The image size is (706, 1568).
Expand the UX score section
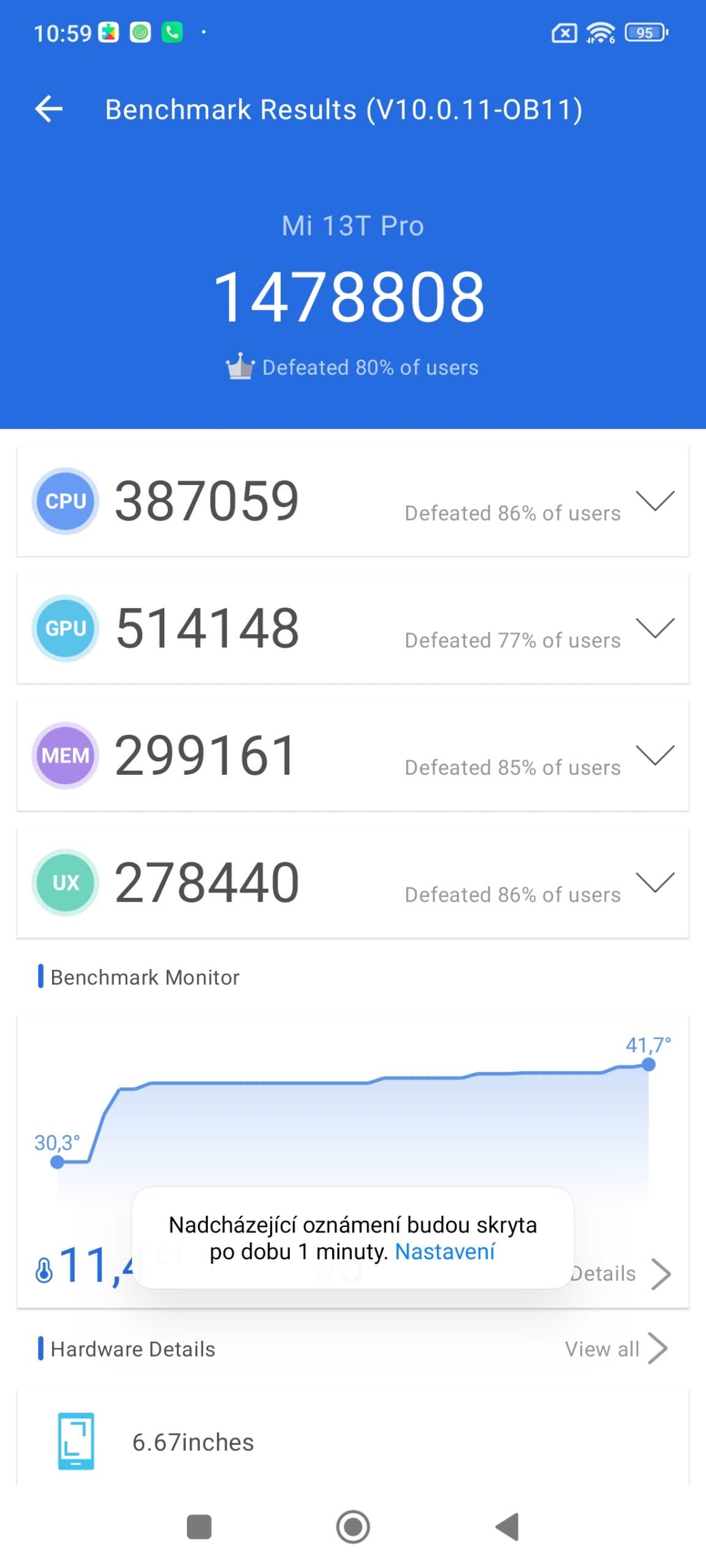click(655, 882)
